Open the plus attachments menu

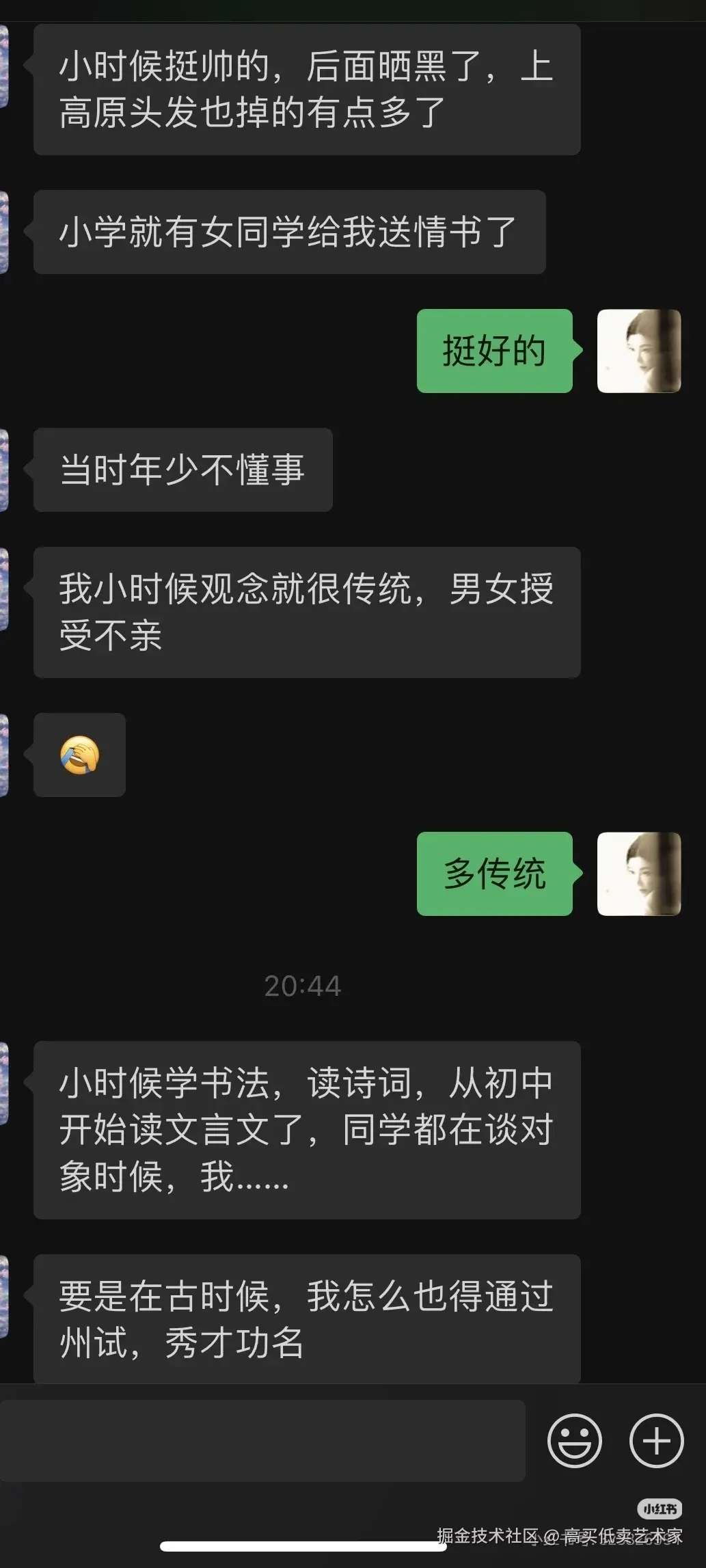[x=656, y=1440]
